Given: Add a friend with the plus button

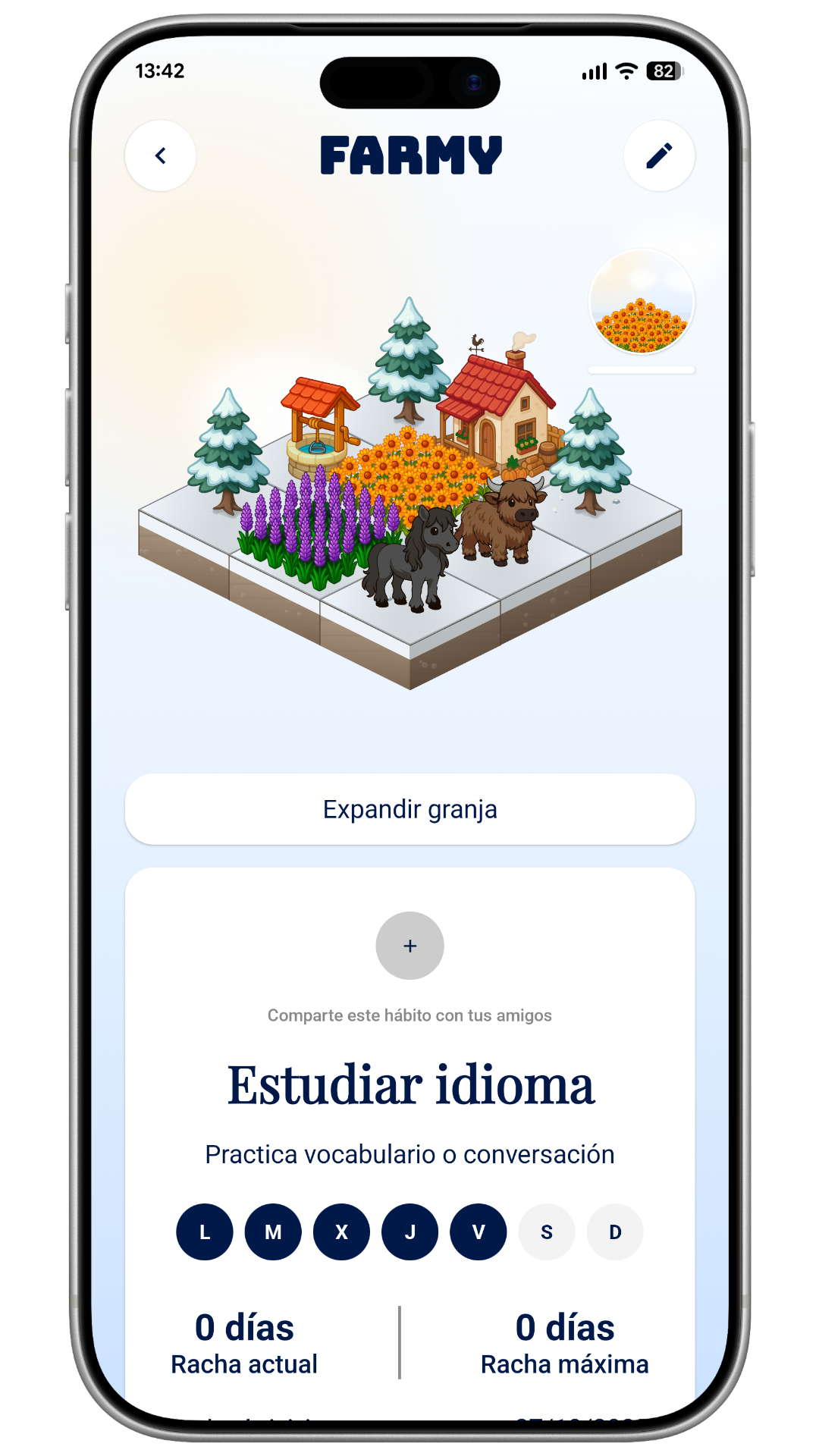Looking at the screenshot, I should [409, 946].
